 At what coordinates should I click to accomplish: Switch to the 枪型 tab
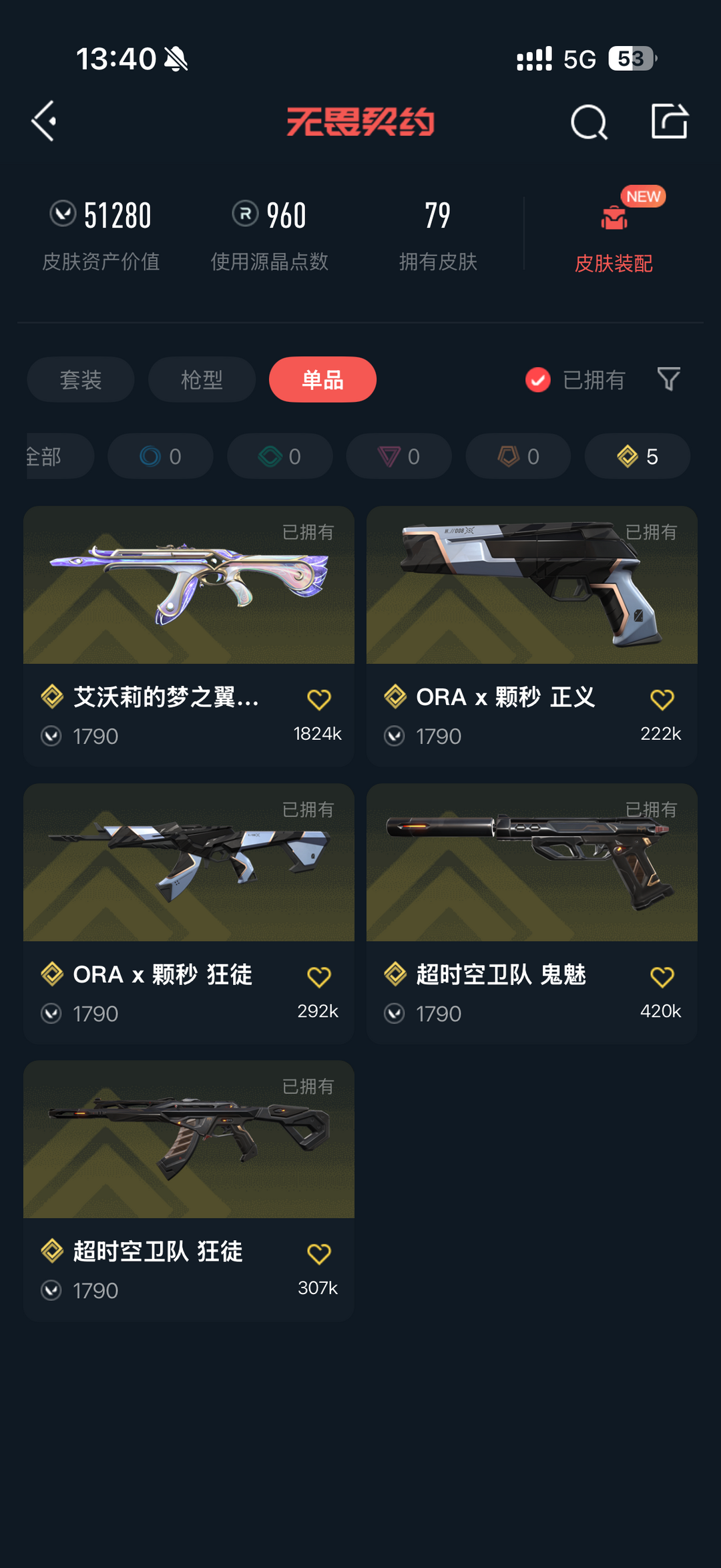pos(201,379)
